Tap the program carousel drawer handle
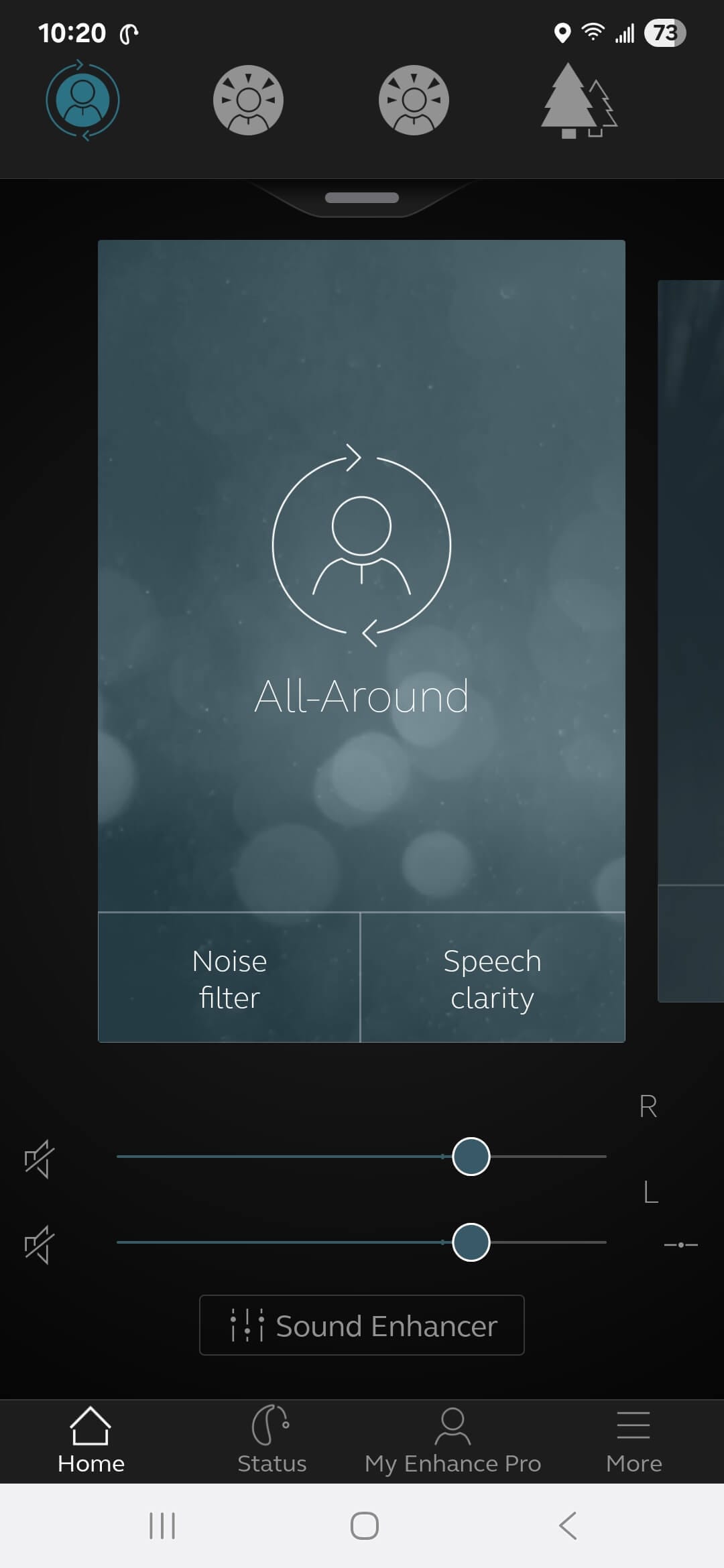Viewport: 724px width, 1568px height. [x=362, y=198]
